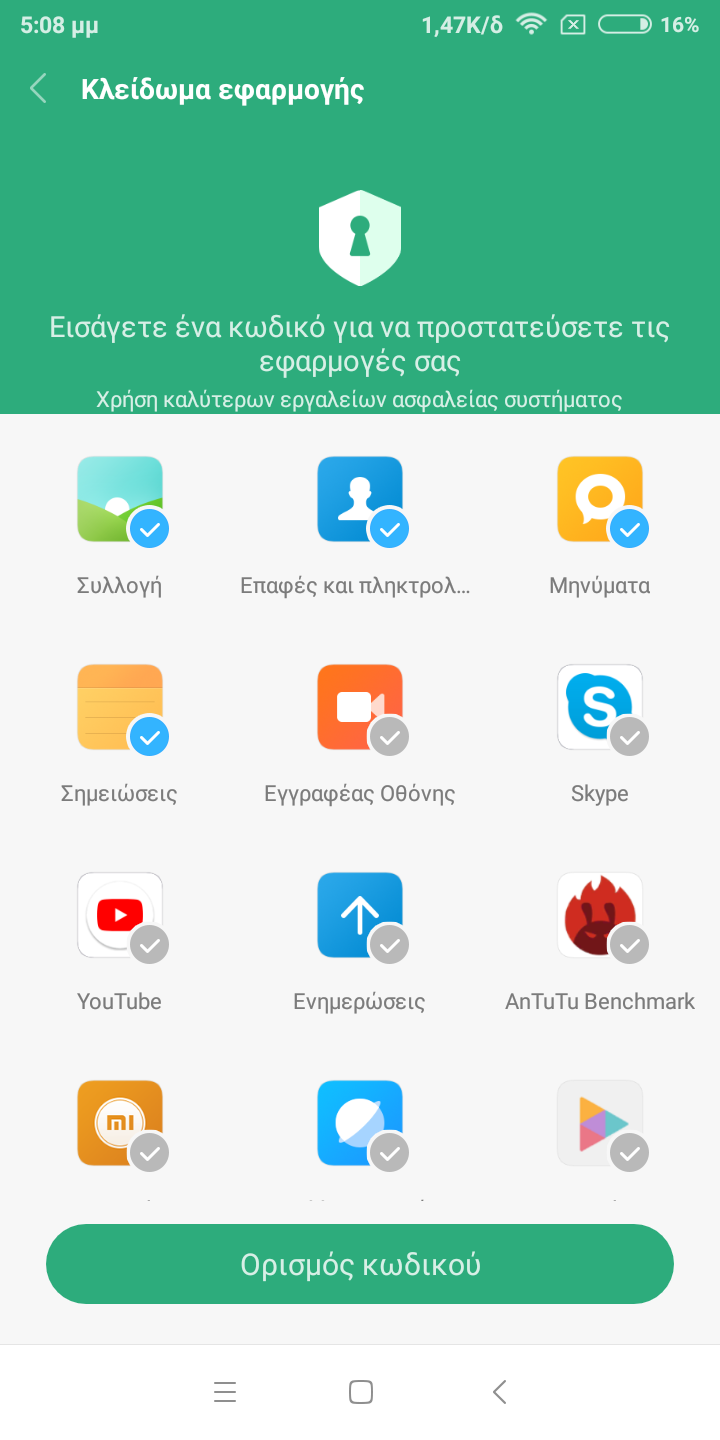720x1440 pixels.
Task: Open recent apps from navigation bar
Action: tap(225, 1392)
